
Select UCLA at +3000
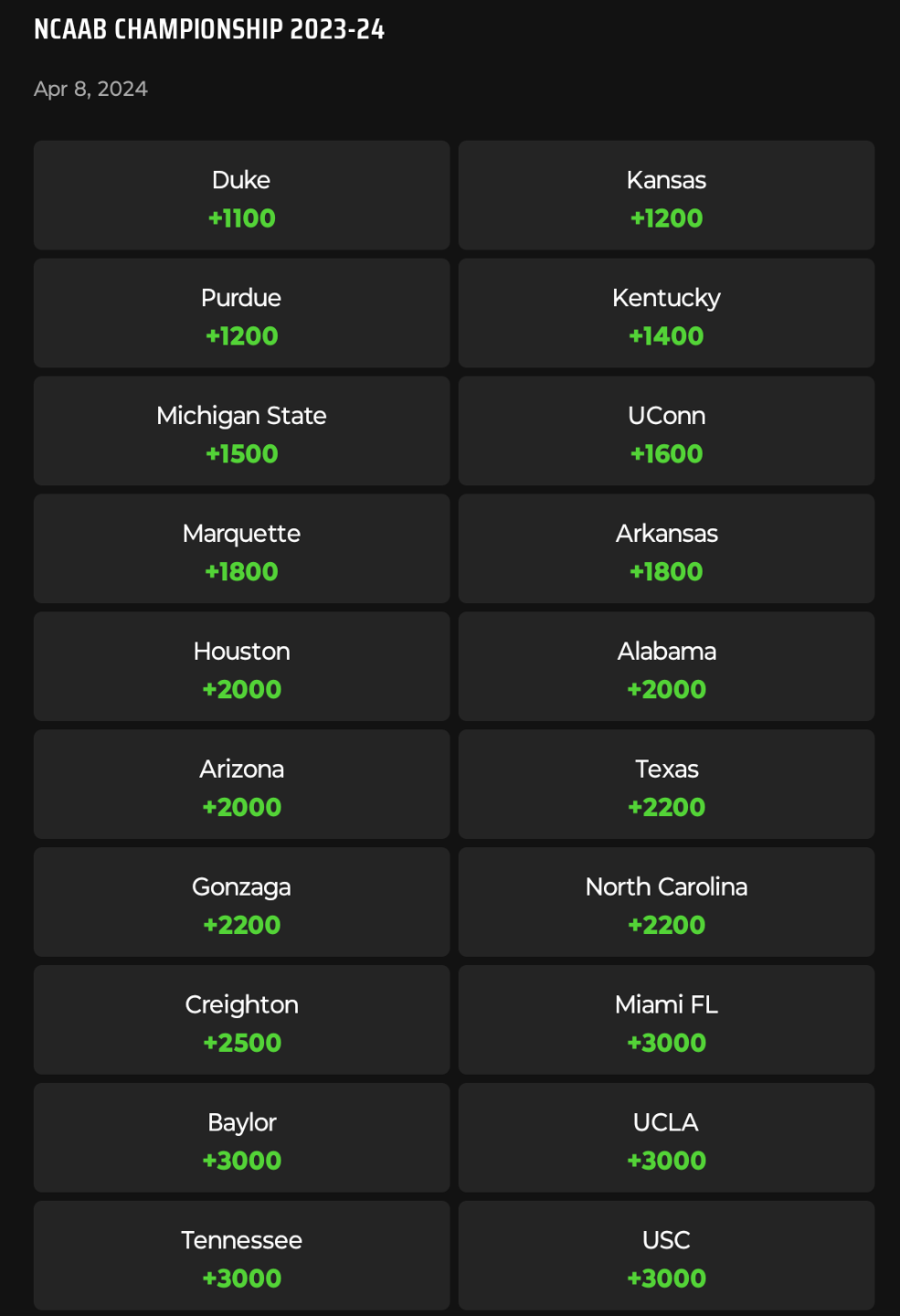click(x=666, y=1139)
